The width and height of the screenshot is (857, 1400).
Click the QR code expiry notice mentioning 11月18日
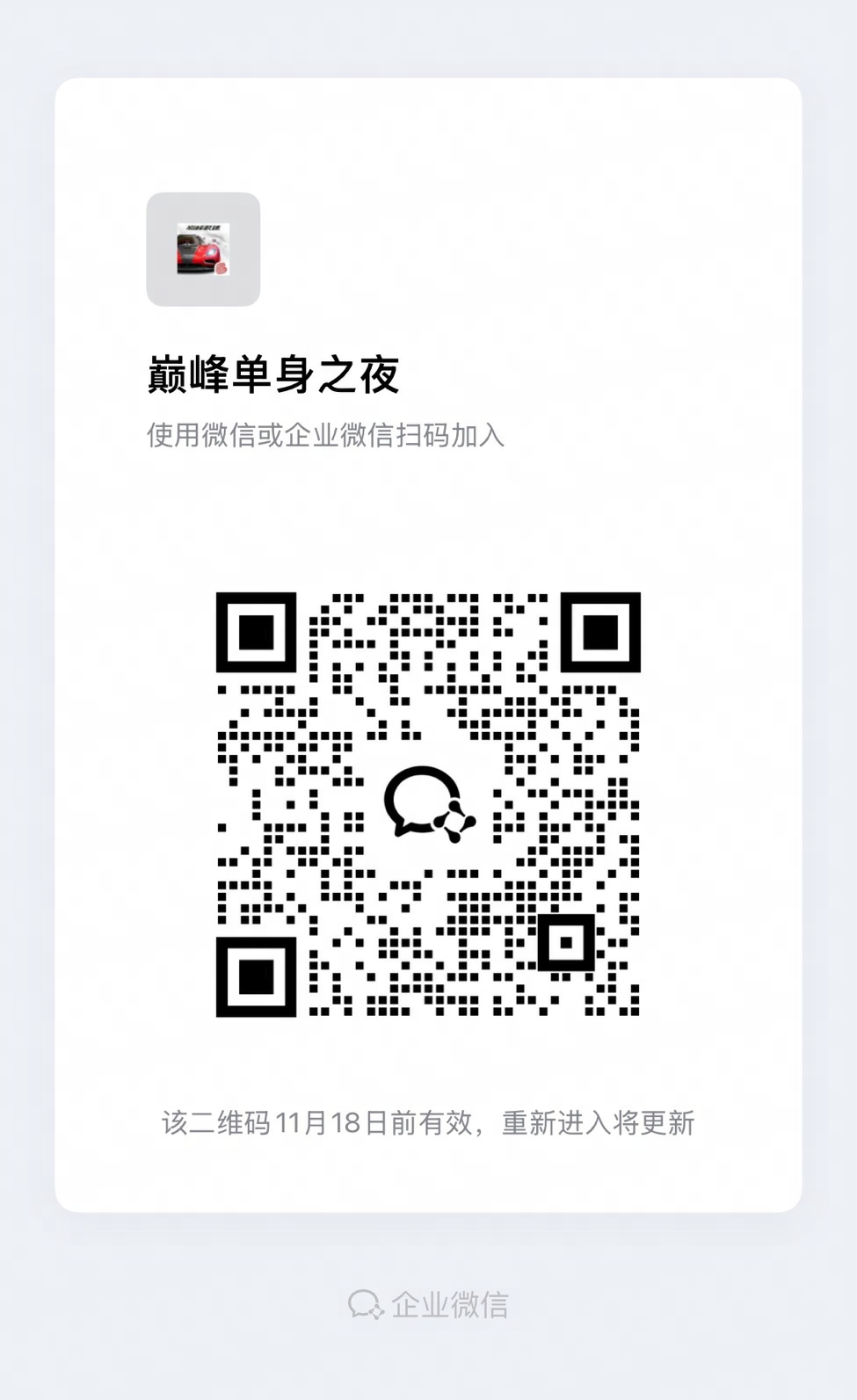point(428,1122)
